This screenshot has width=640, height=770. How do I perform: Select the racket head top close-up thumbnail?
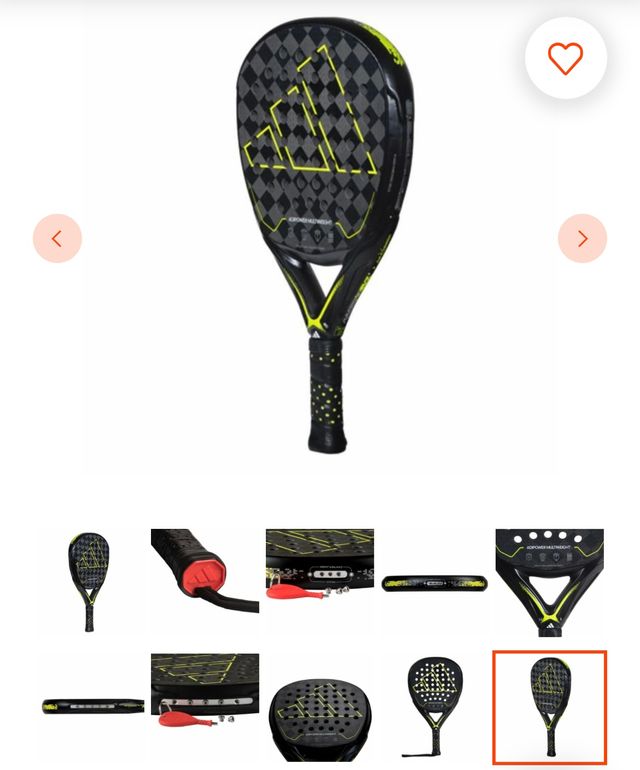click(320, 706)
